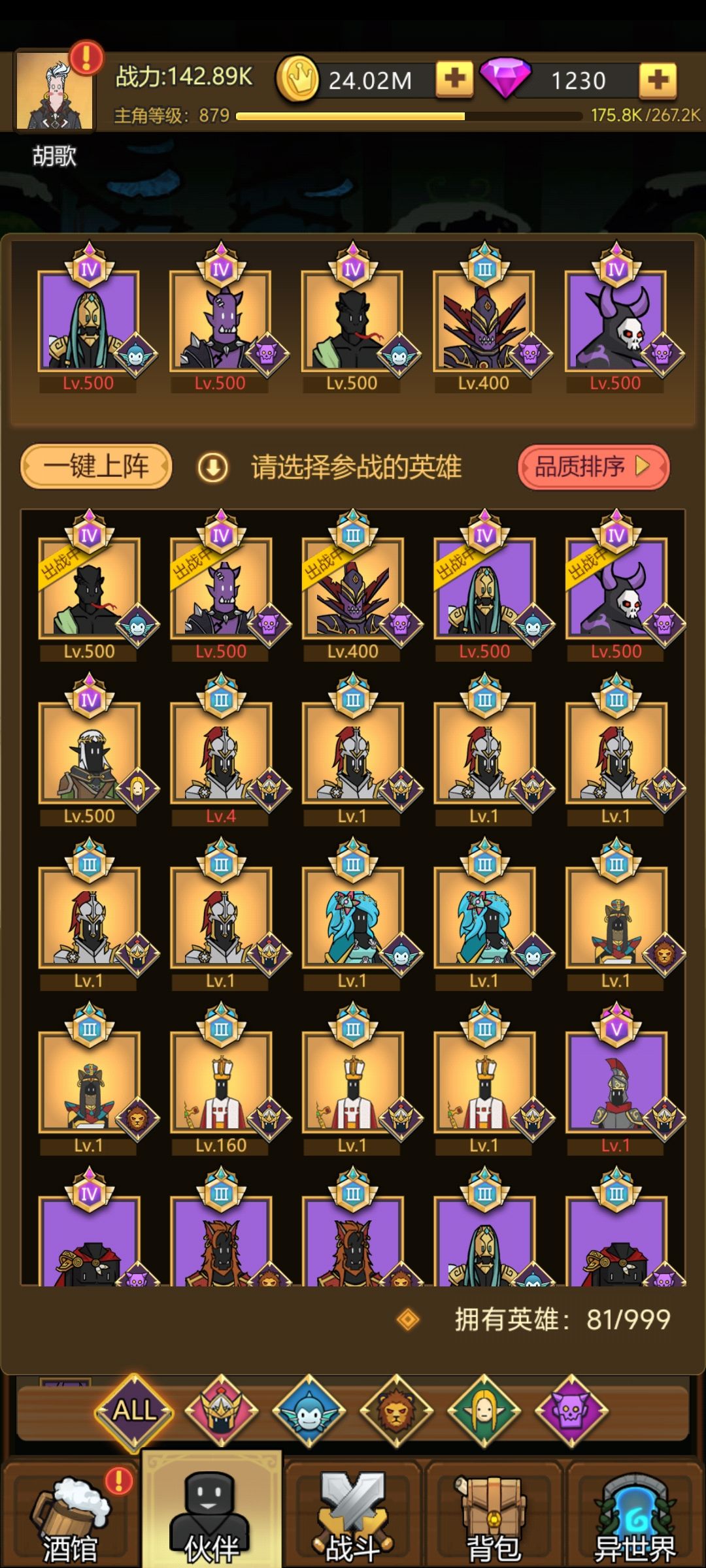
Task: Switch to the 异世界 tab
Action: (x=635, y=1509)
